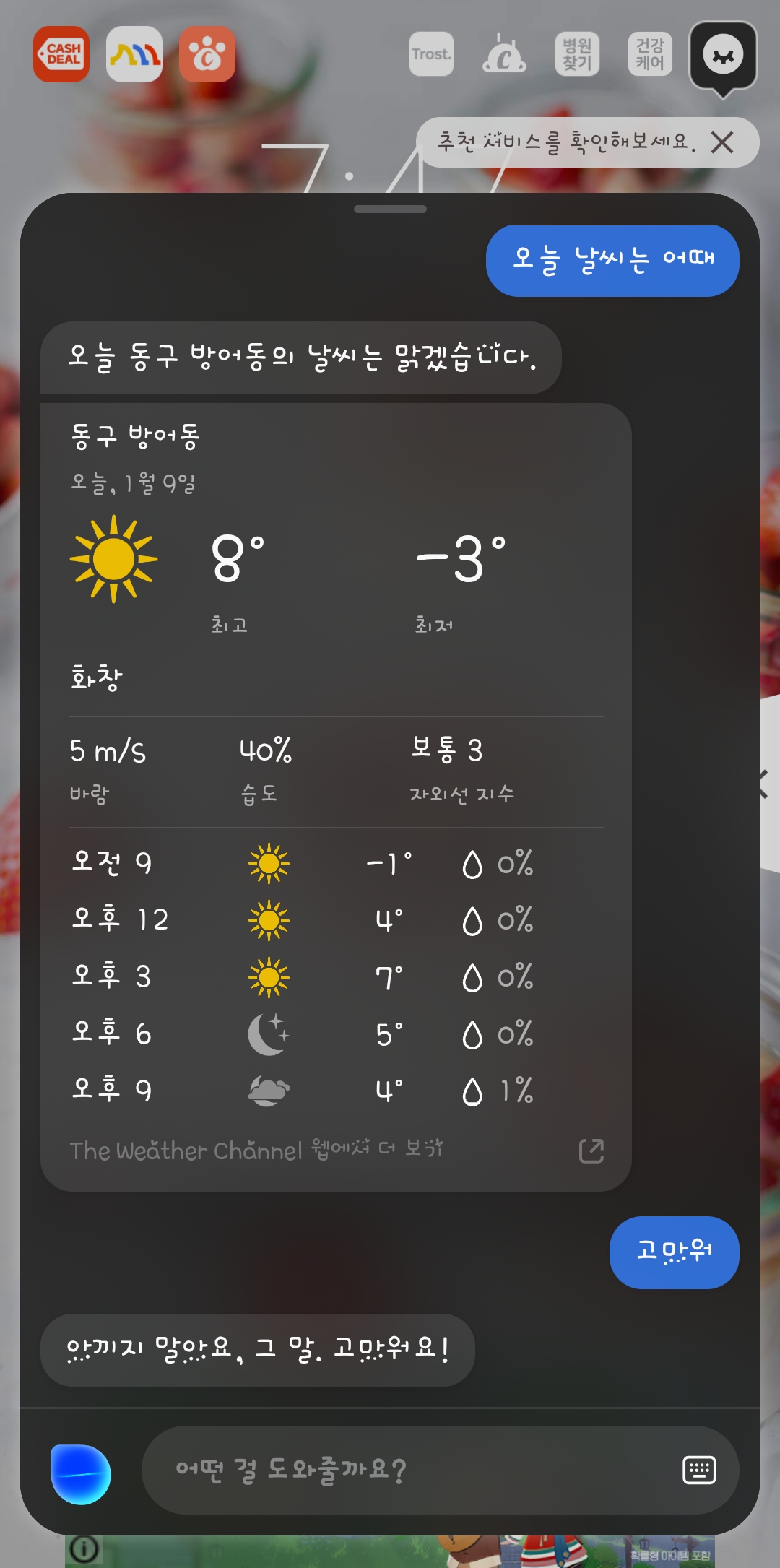Tap the colorful arches app icon
Screen dimensions: 780x1568
[134, 56]
